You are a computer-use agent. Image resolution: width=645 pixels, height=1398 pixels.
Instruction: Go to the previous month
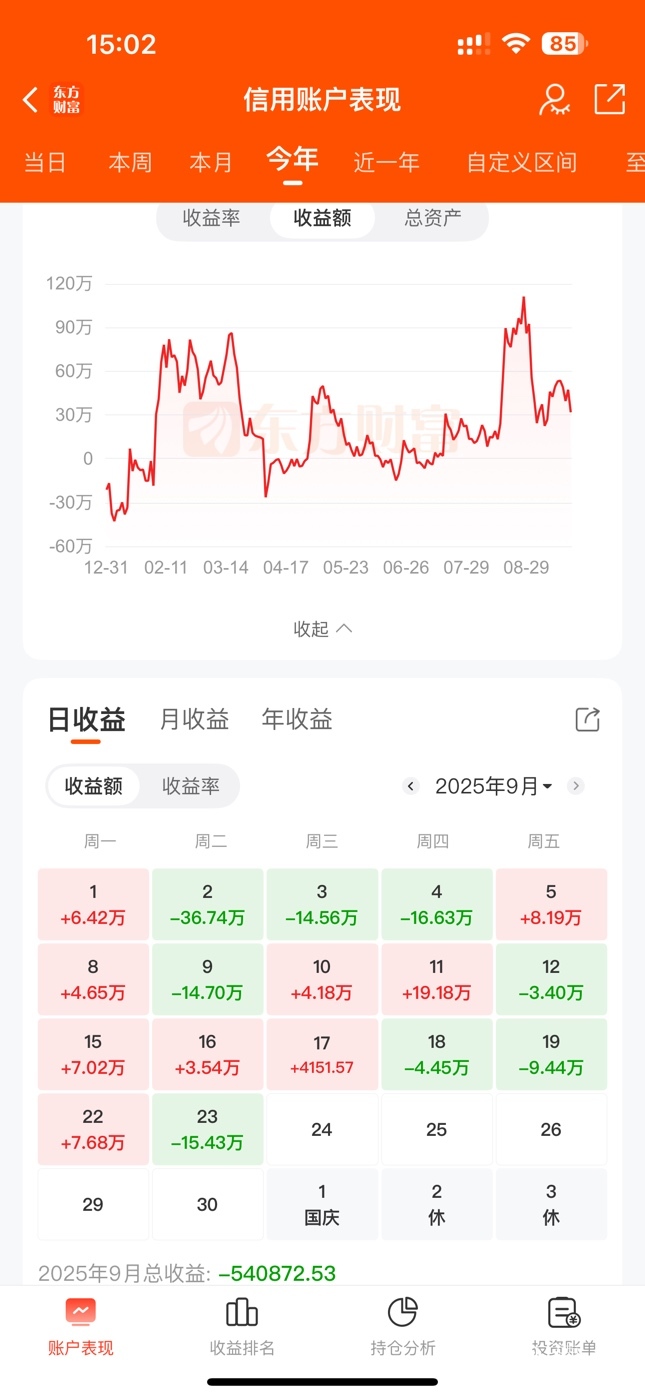point(410,786)
